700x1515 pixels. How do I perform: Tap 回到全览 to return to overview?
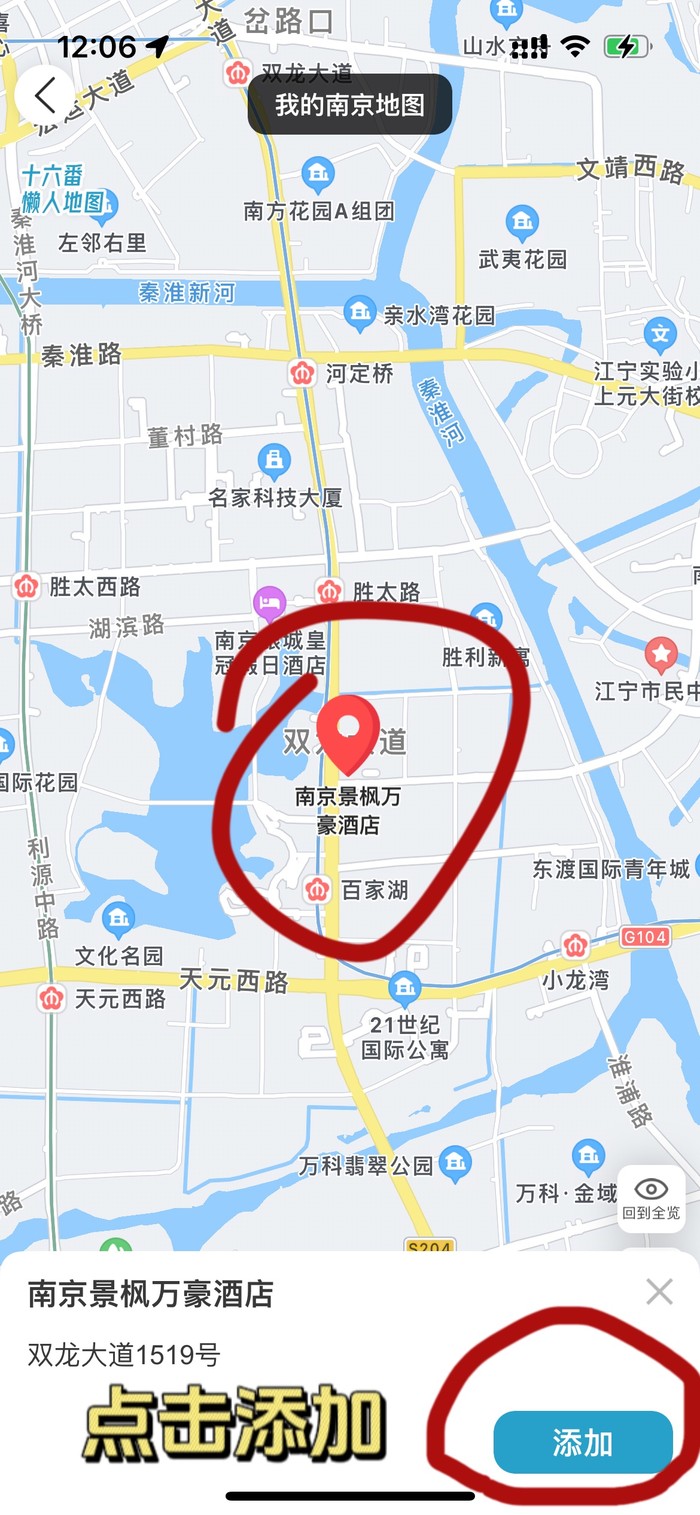(x=651, y=1199)
